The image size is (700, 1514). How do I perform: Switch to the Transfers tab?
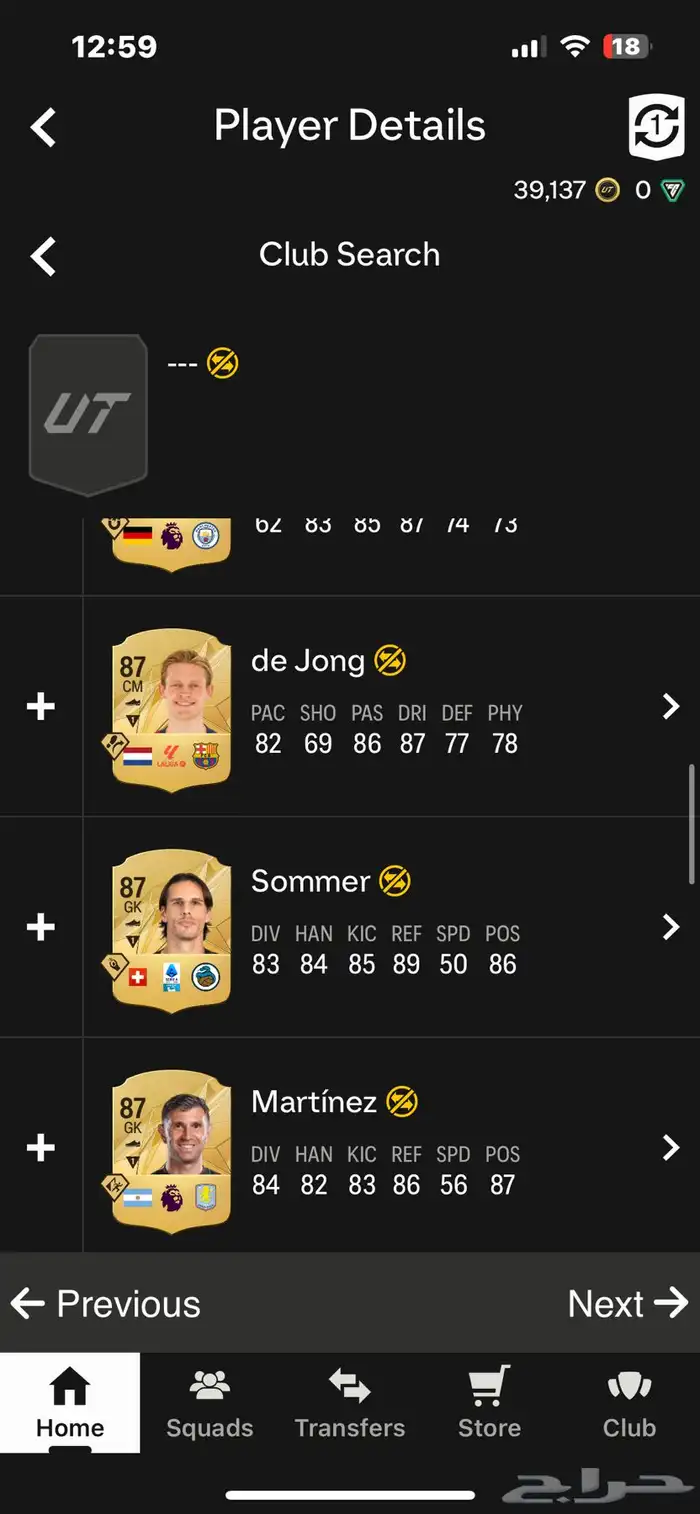click(x=349, y=1403)
